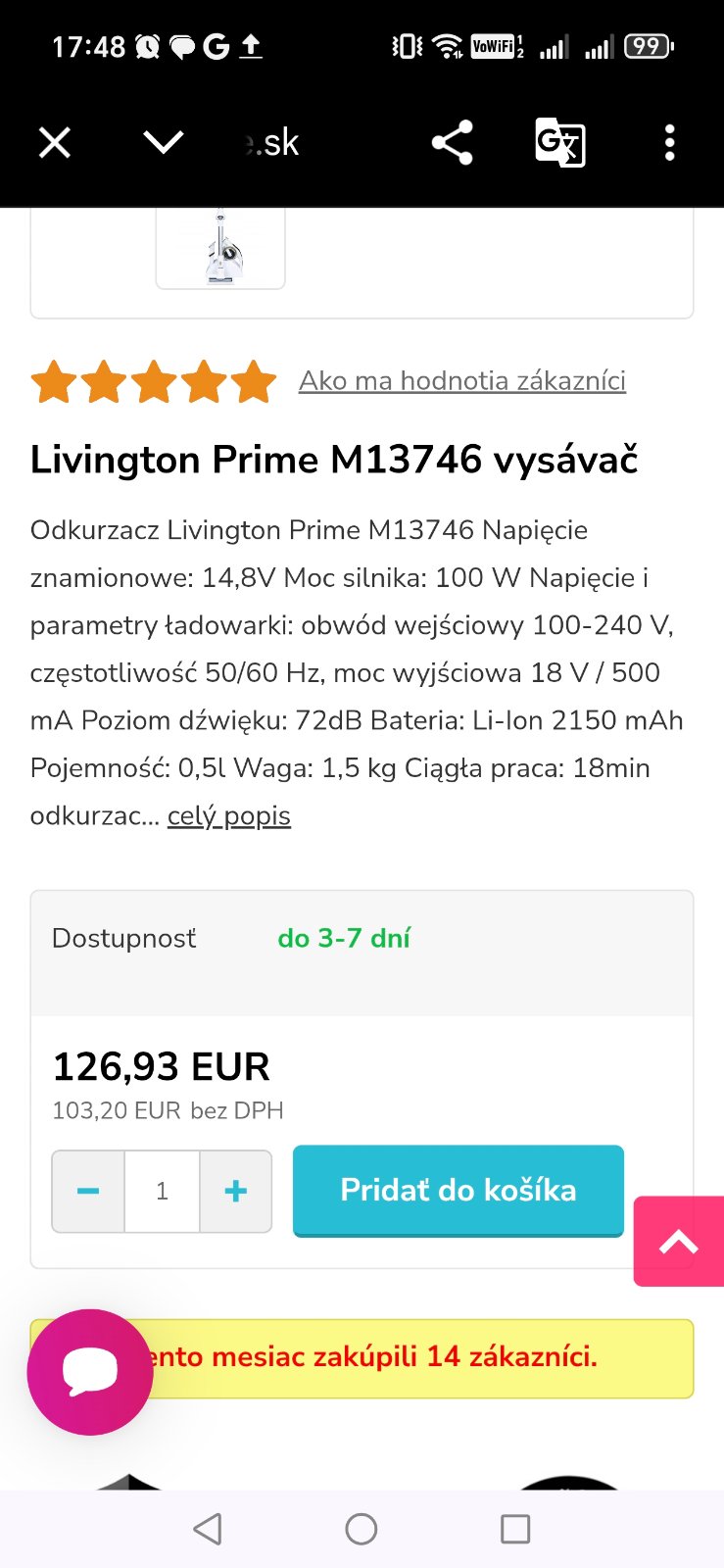This screenshot has height=1568, width=724.
Task: Jump back to top with pink arrow
Action: coord(679,1241)
